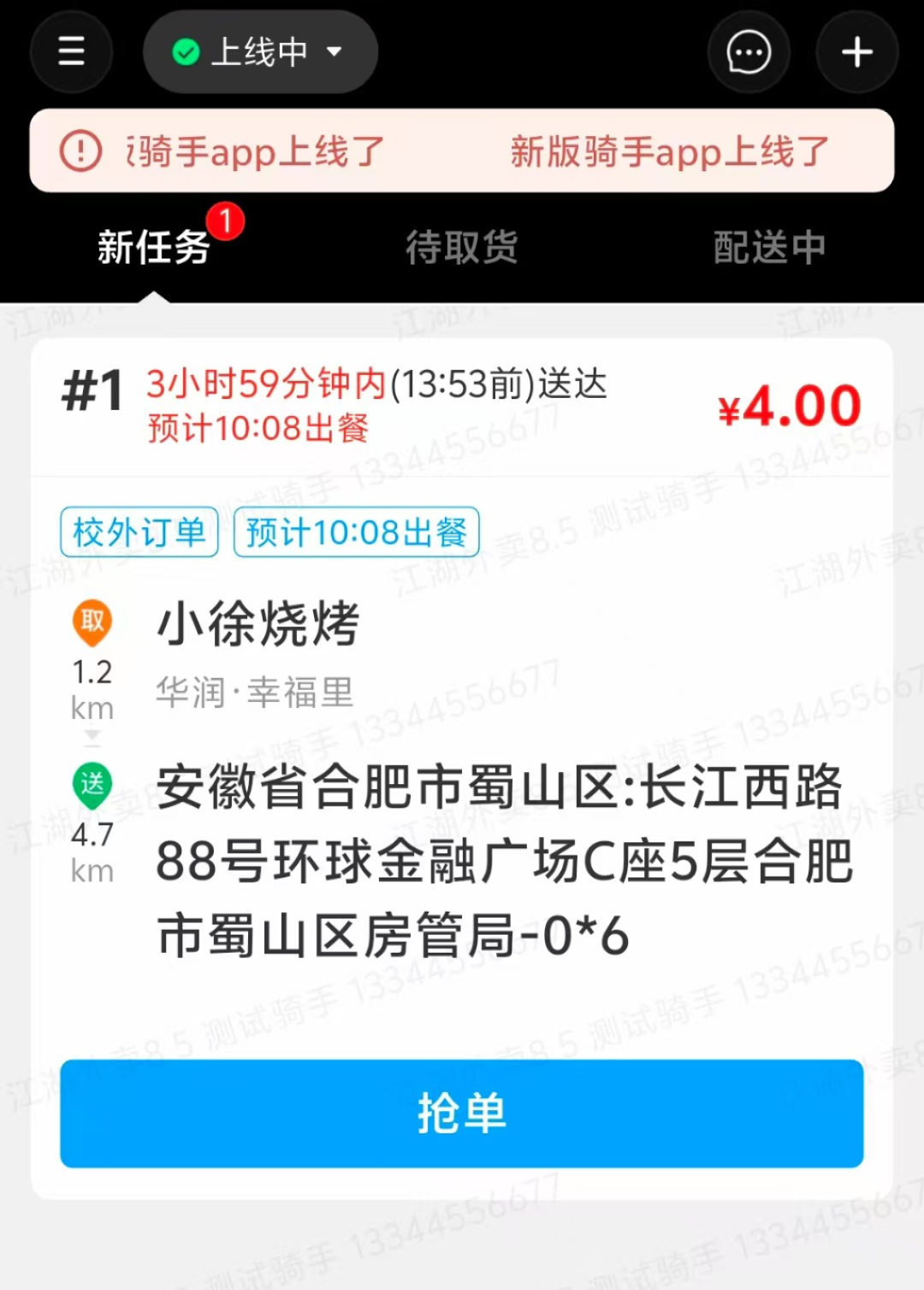Open the hamburger drawer menu

(x=71, y=52)
